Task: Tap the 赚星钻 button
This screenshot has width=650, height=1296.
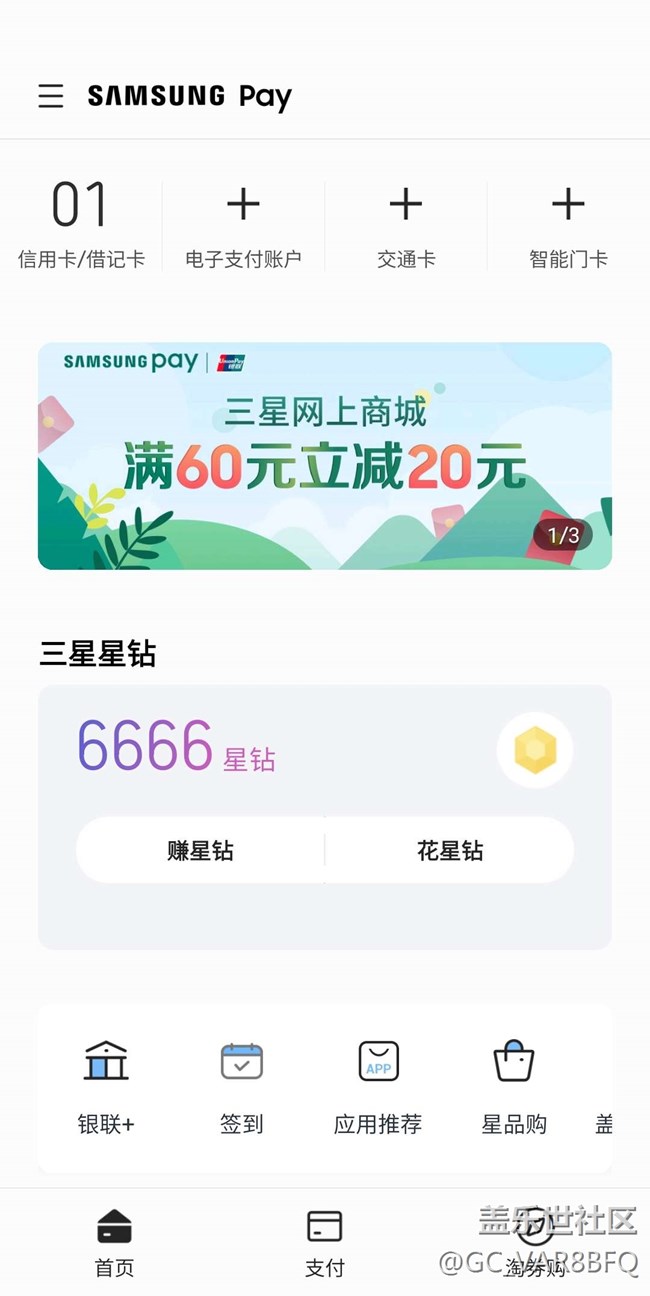Action: pos(201,850)
